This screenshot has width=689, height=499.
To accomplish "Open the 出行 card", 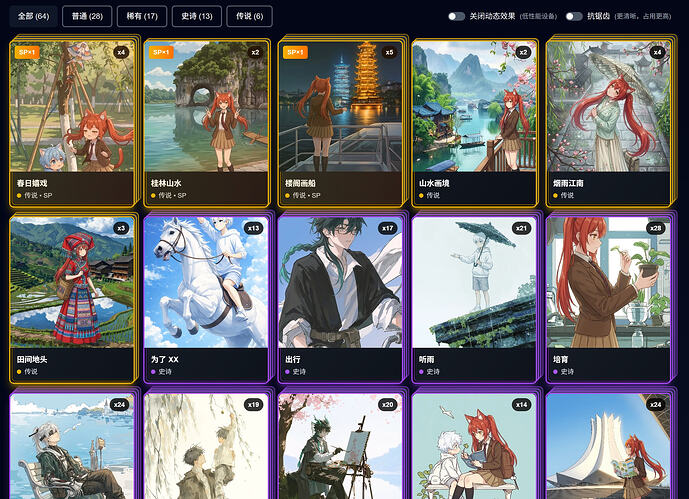I will (340, 300).
